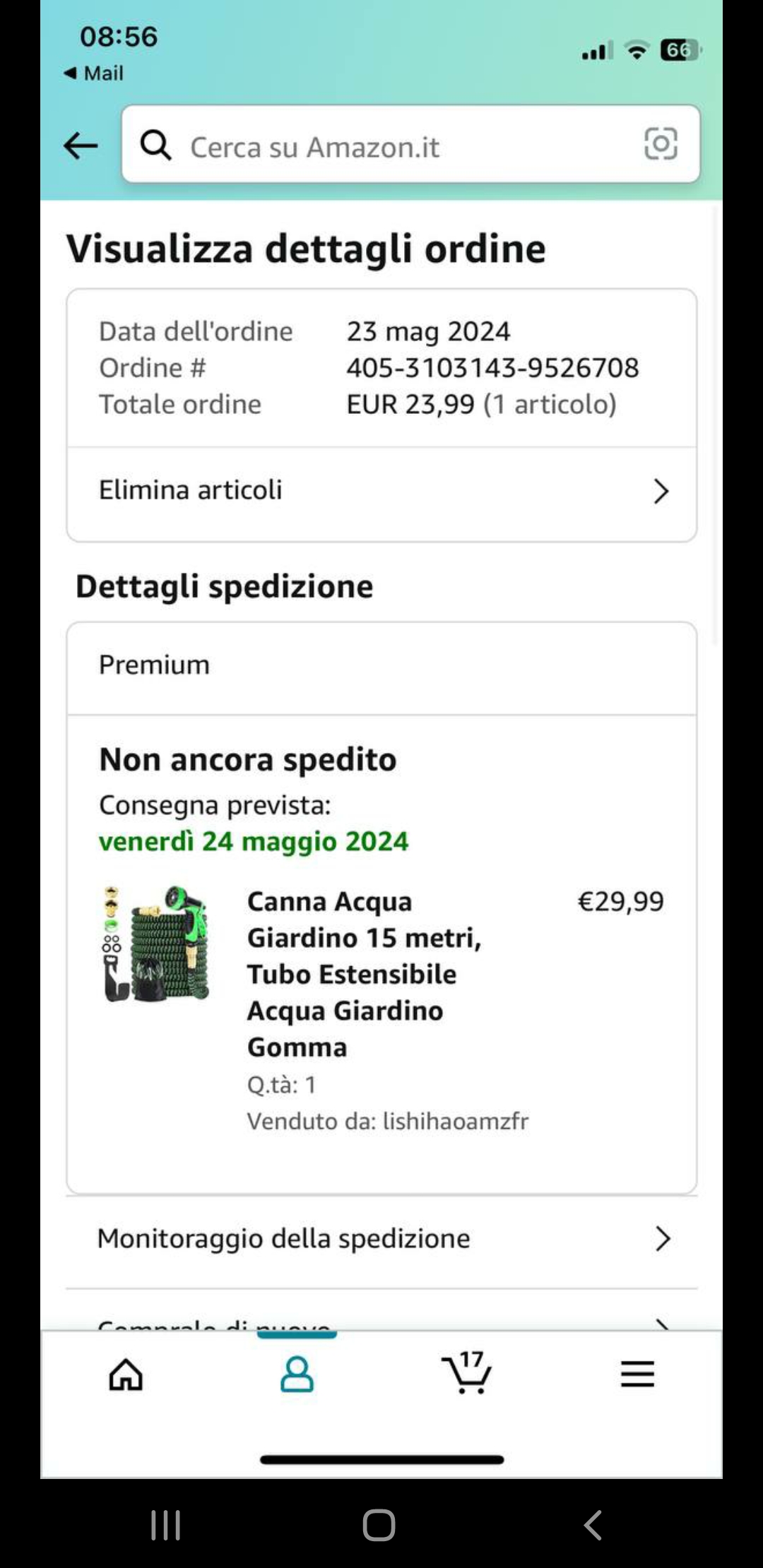Open Monitoraggio della spedizione
Image resolution: width=763 pixels, height=1568 pixels.
(381, 1239)
